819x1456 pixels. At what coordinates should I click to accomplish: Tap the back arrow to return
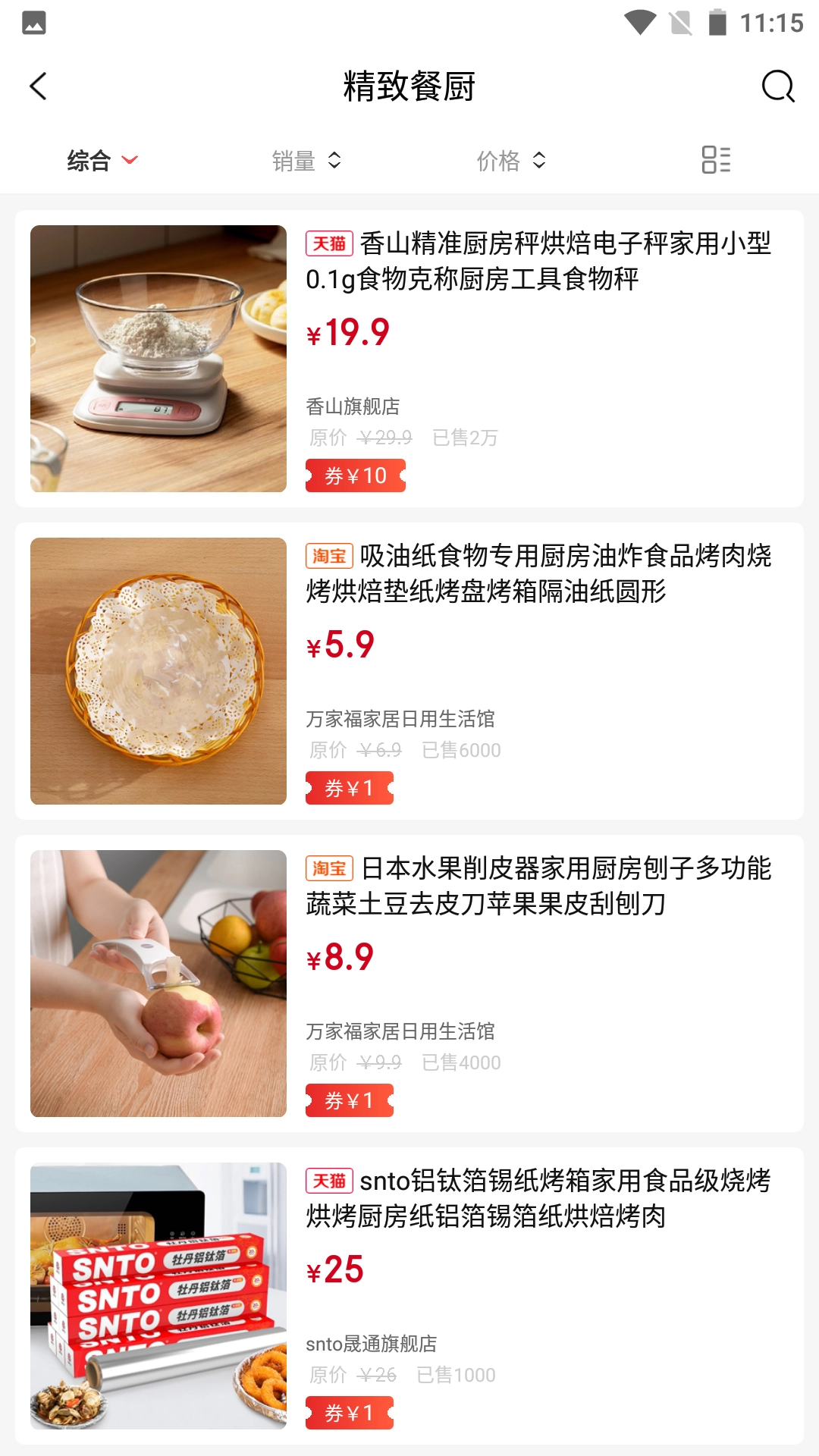pos(39,86)
